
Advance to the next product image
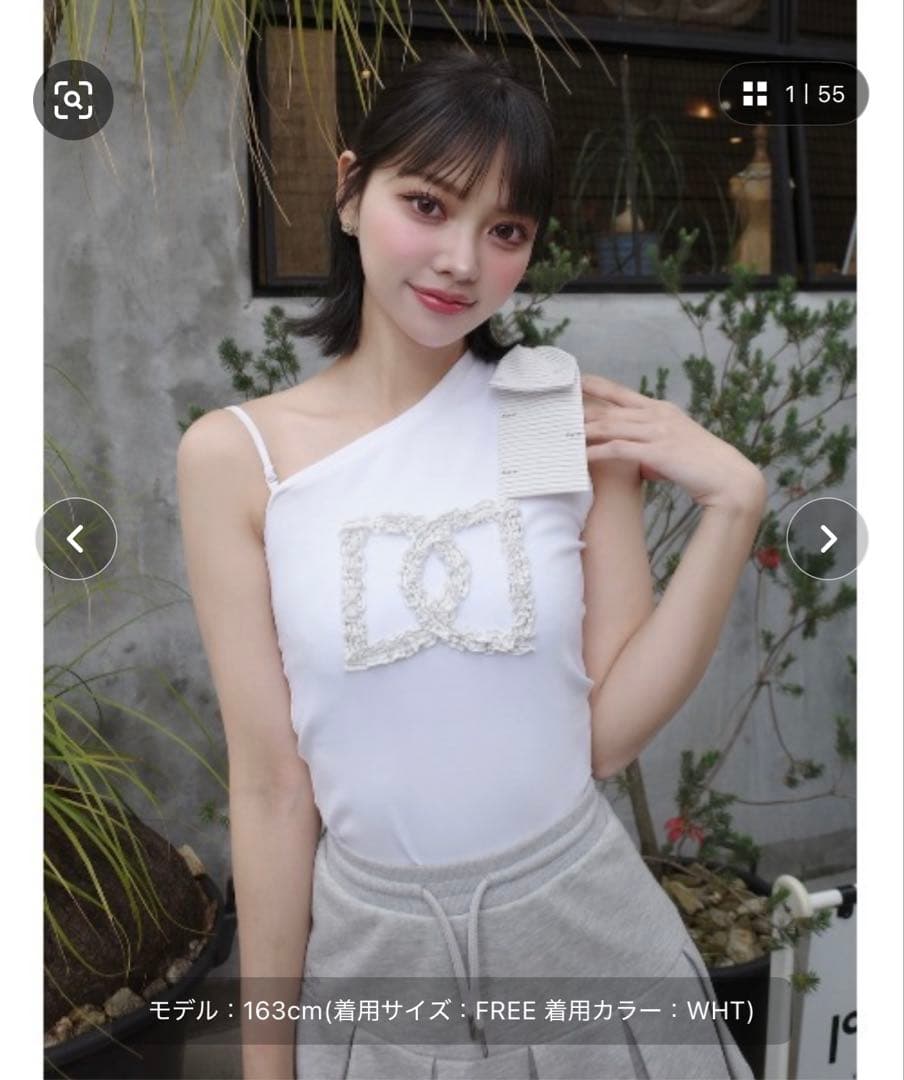(x=827, y=539)
